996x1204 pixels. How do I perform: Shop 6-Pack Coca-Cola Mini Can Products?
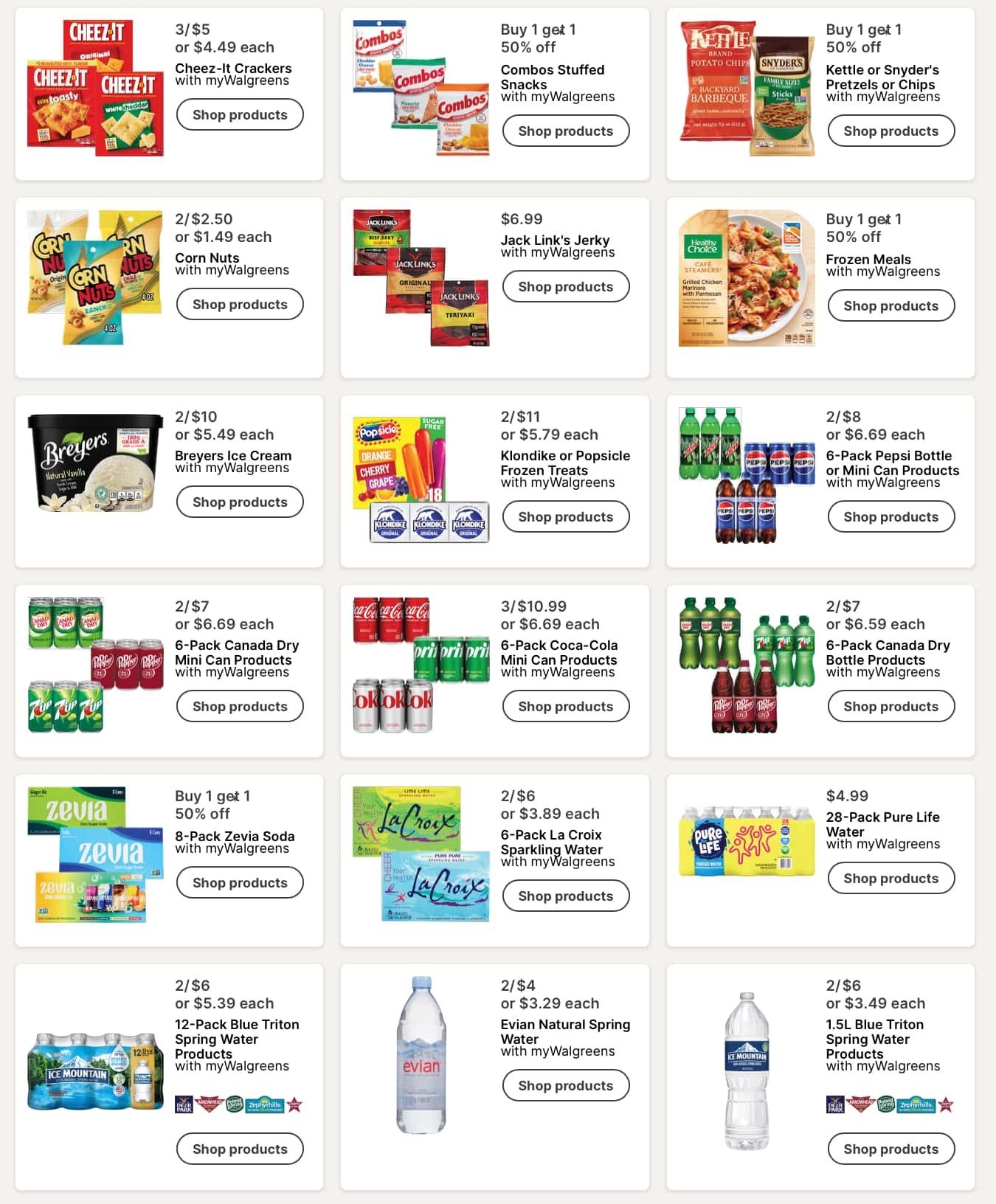point(565,707)
